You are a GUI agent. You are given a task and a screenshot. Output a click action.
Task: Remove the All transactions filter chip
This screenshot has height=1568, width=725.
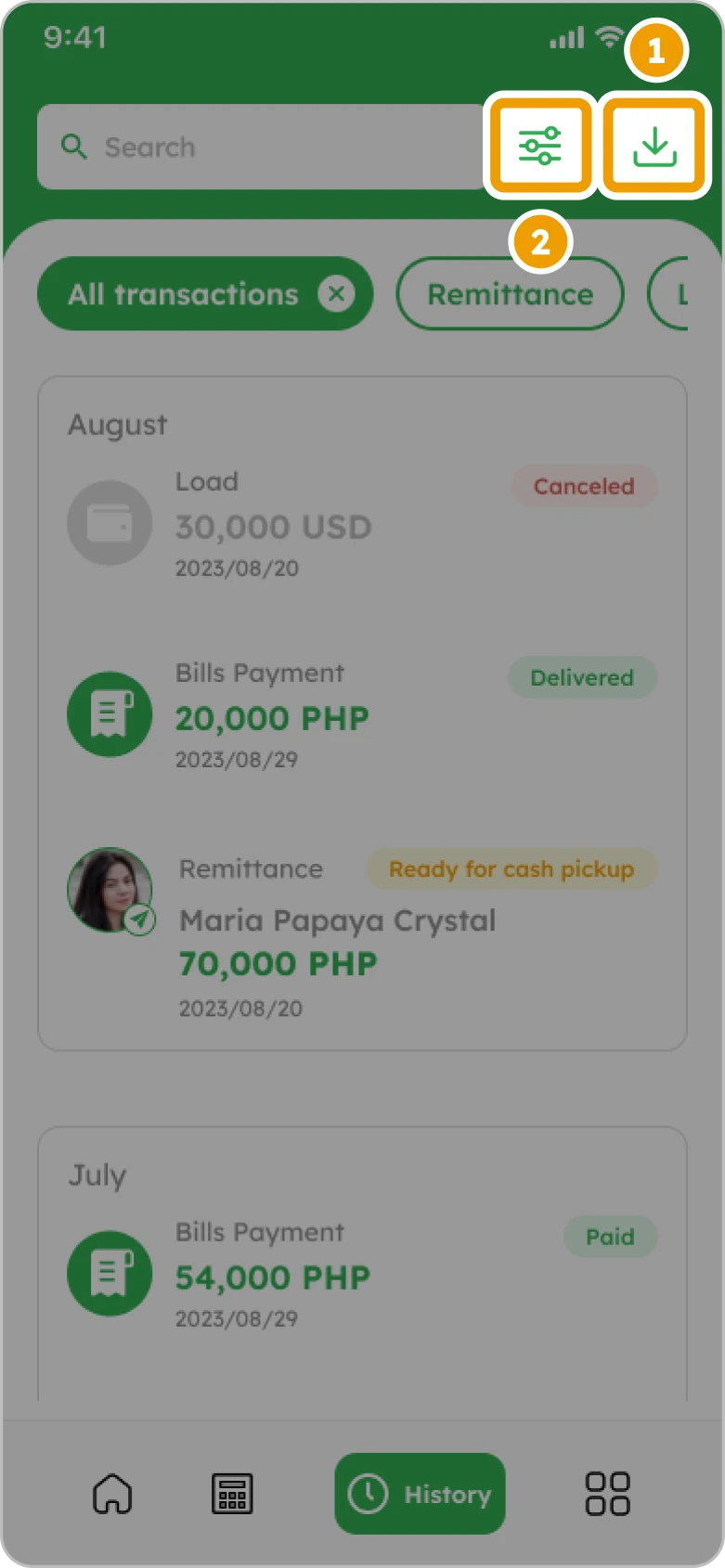[x=338, y=293]
